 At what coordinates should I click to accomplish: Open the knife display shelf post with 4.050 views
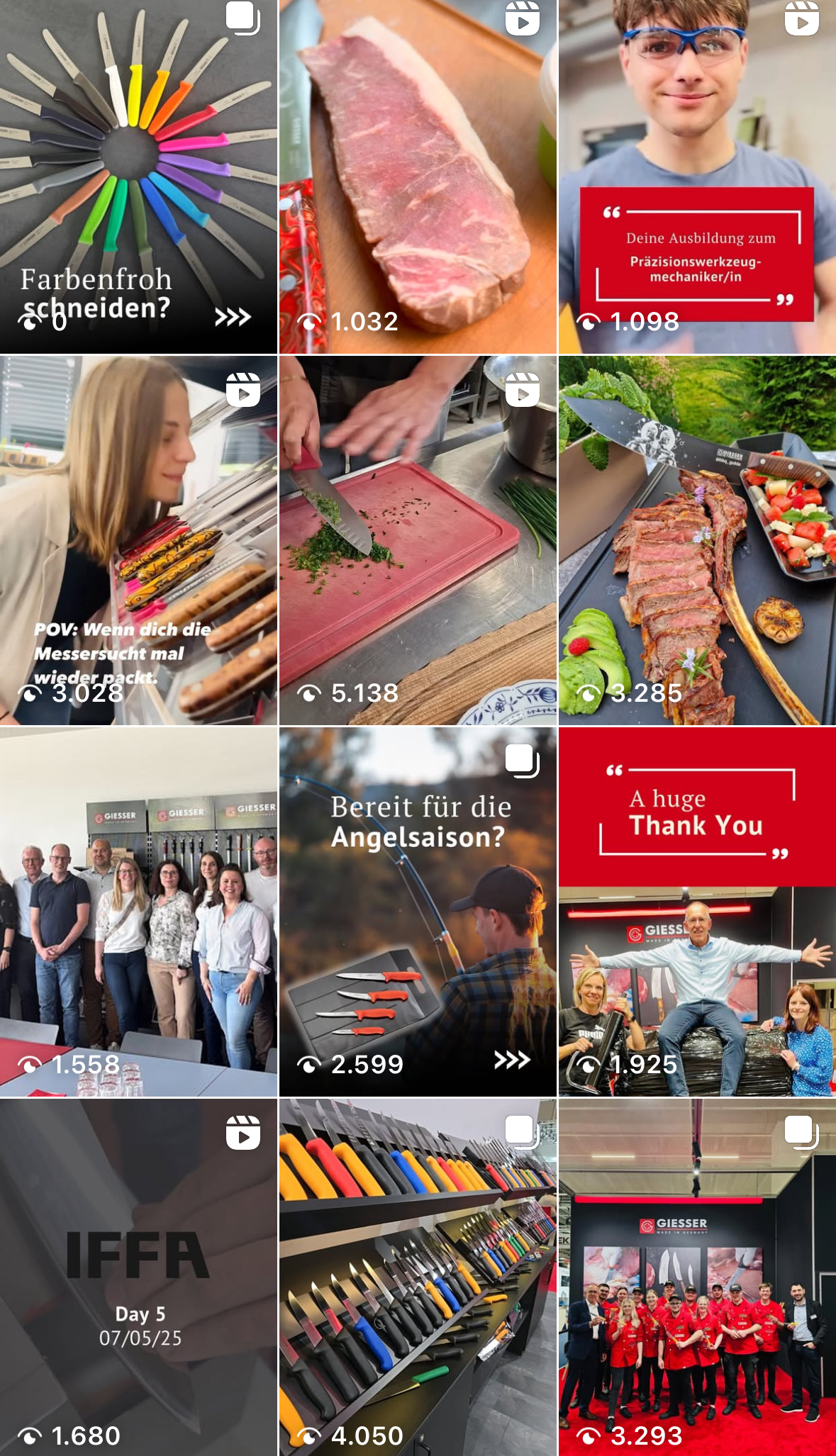[x=417, y=1277]
